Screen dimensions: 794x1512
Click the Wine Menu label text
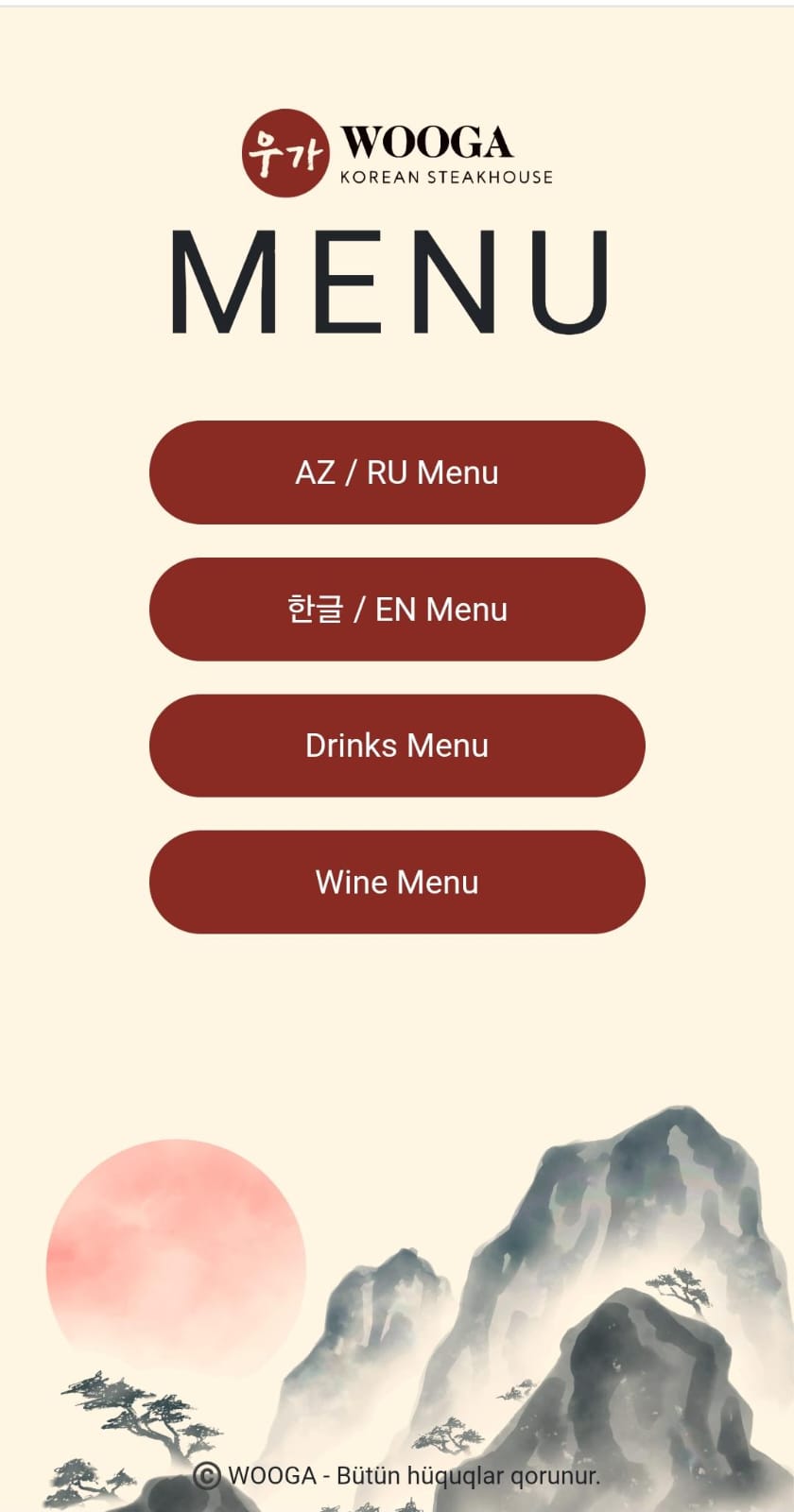pyautogui.click(x=396, y=882)
